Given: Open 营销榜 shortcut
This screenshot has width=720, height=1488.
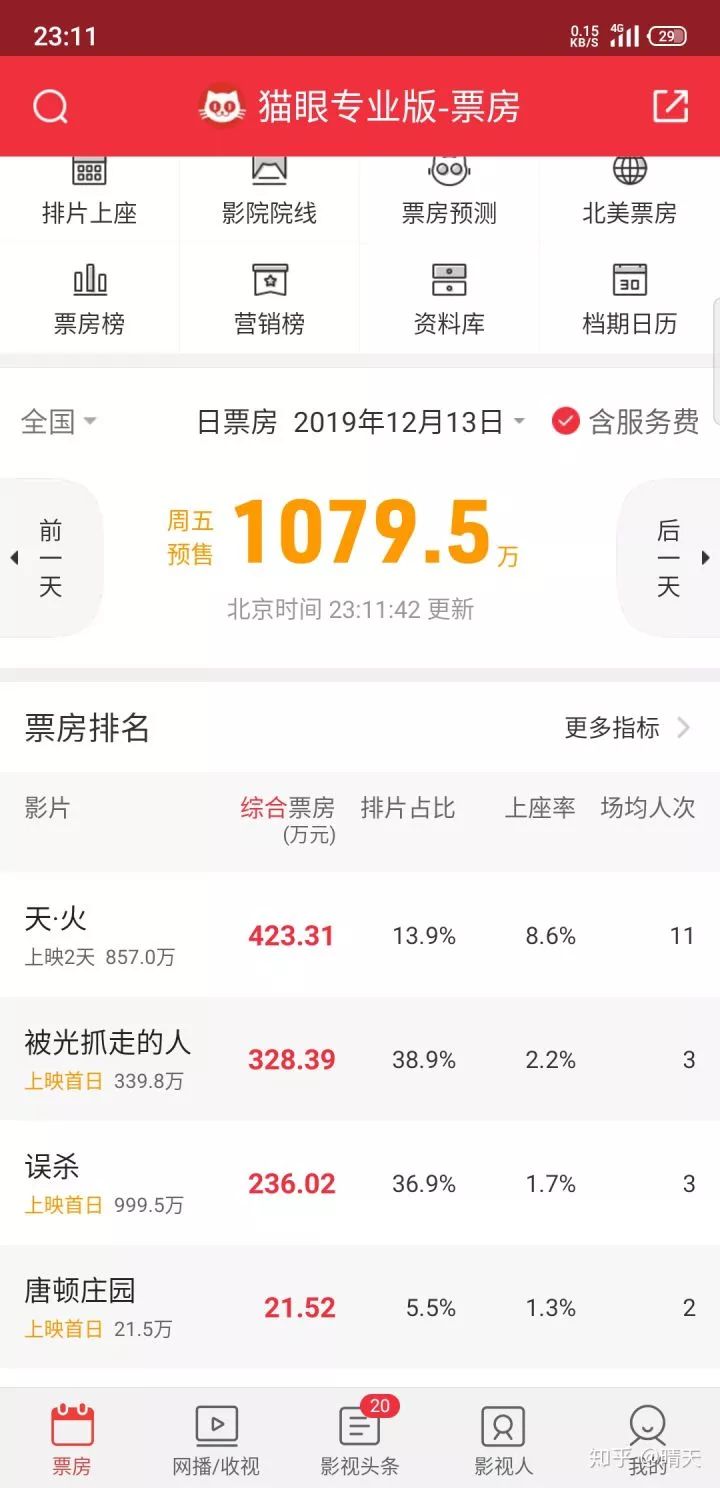Looking at the screenshot, I should [269, 299].
